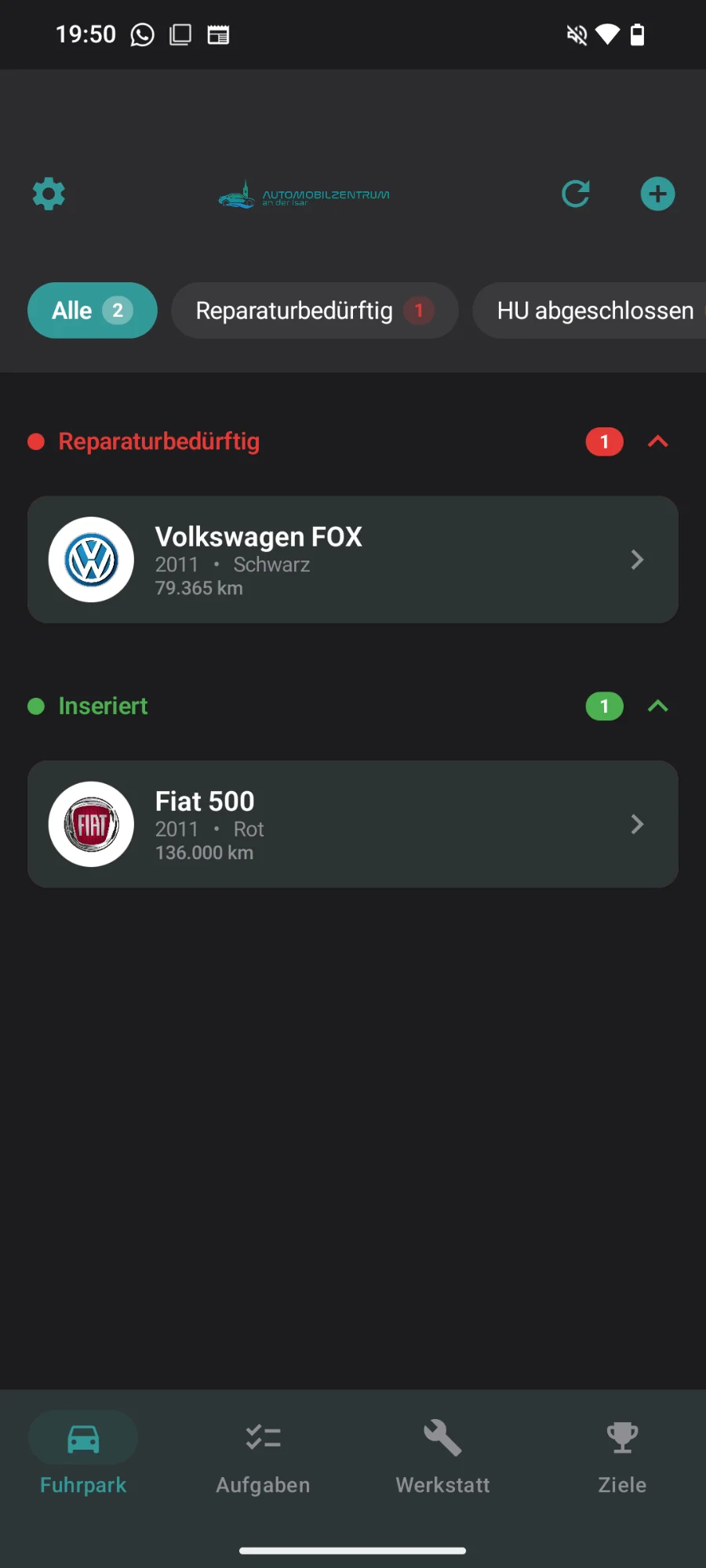Image resolution: width=706 pixels, height=1568 pixels.
Task: Open the Fiat 500 vehicle card
Action: pyautogui.click(x=353, y=824)
